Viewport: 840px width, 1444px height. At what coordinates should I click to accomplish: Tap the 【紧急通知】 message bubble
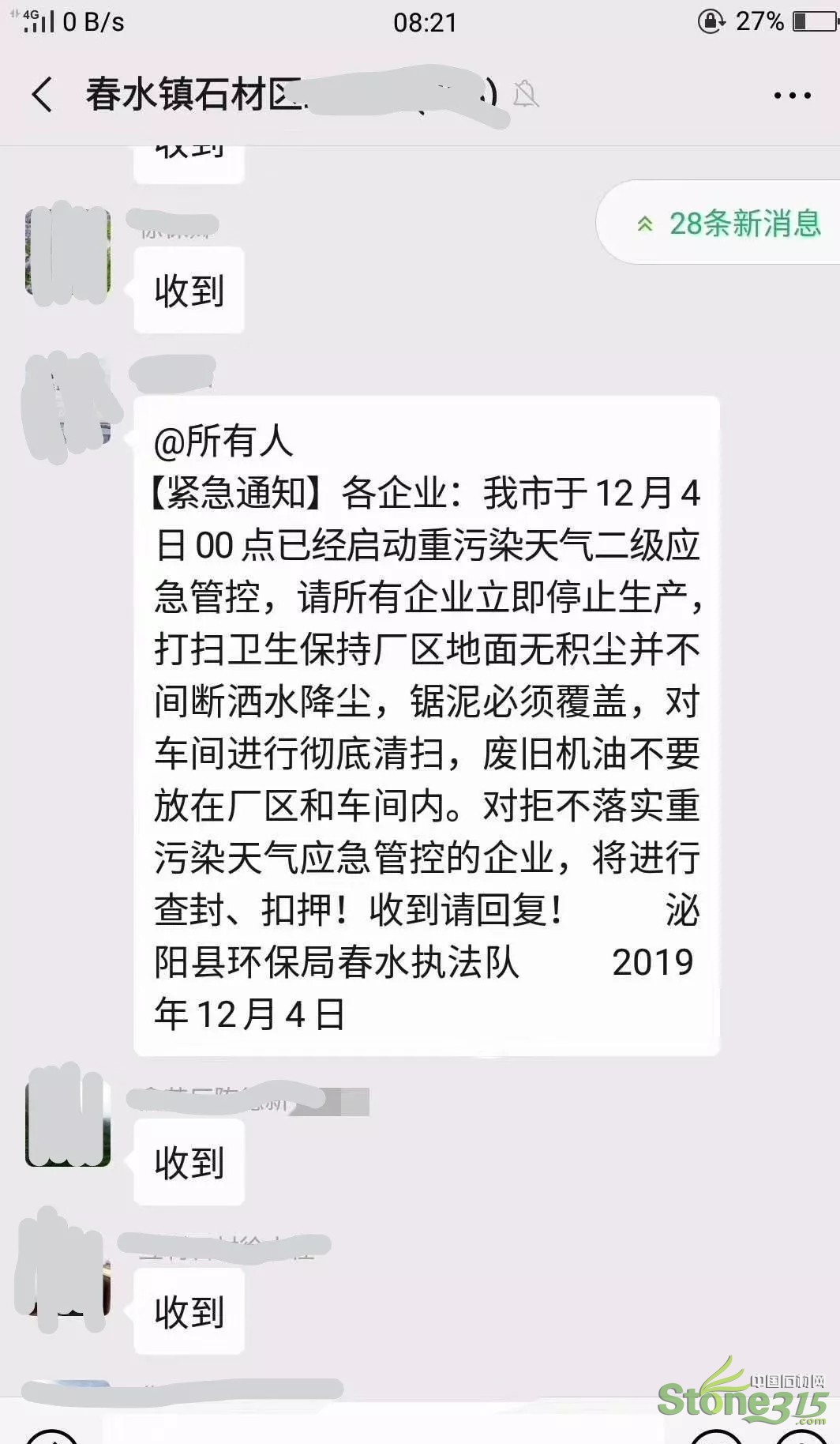pyautogui.click(x=426, y=725)
